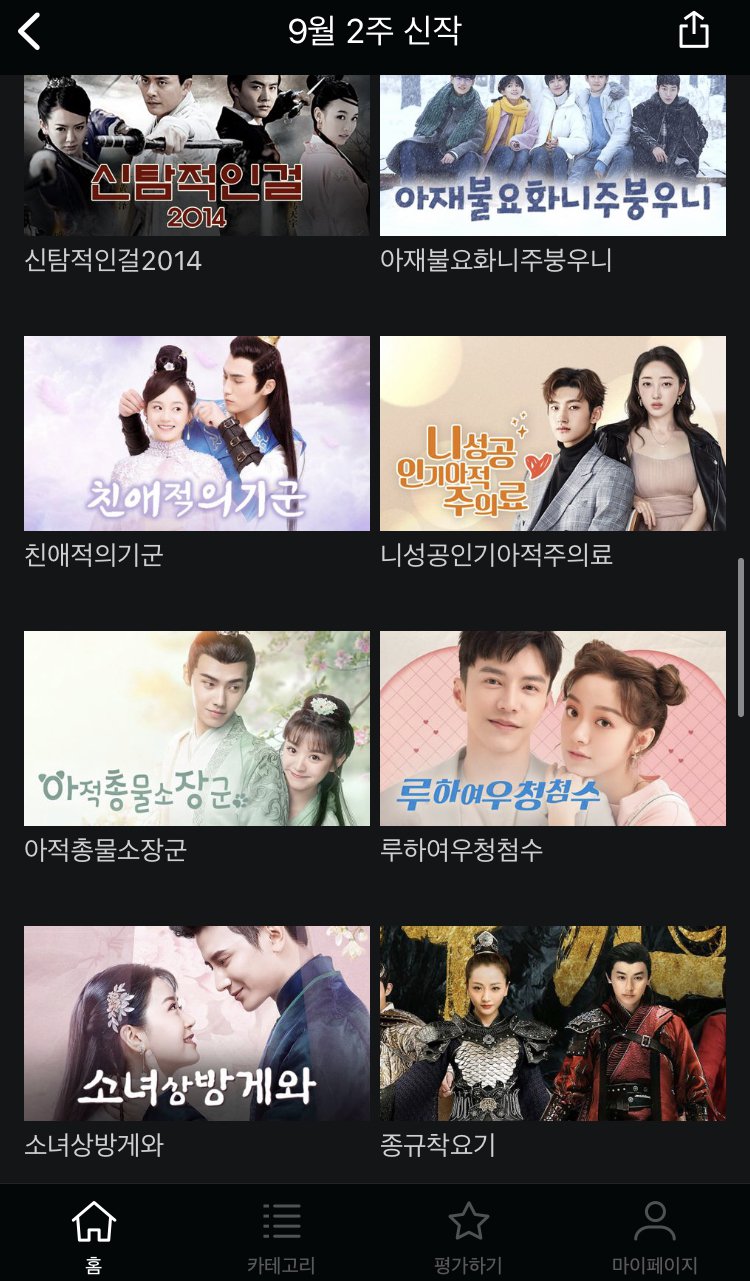Viewport: 750px width, 1281px height.
Task: Open the 평가하기 star icon
Action: point(468,1220)
